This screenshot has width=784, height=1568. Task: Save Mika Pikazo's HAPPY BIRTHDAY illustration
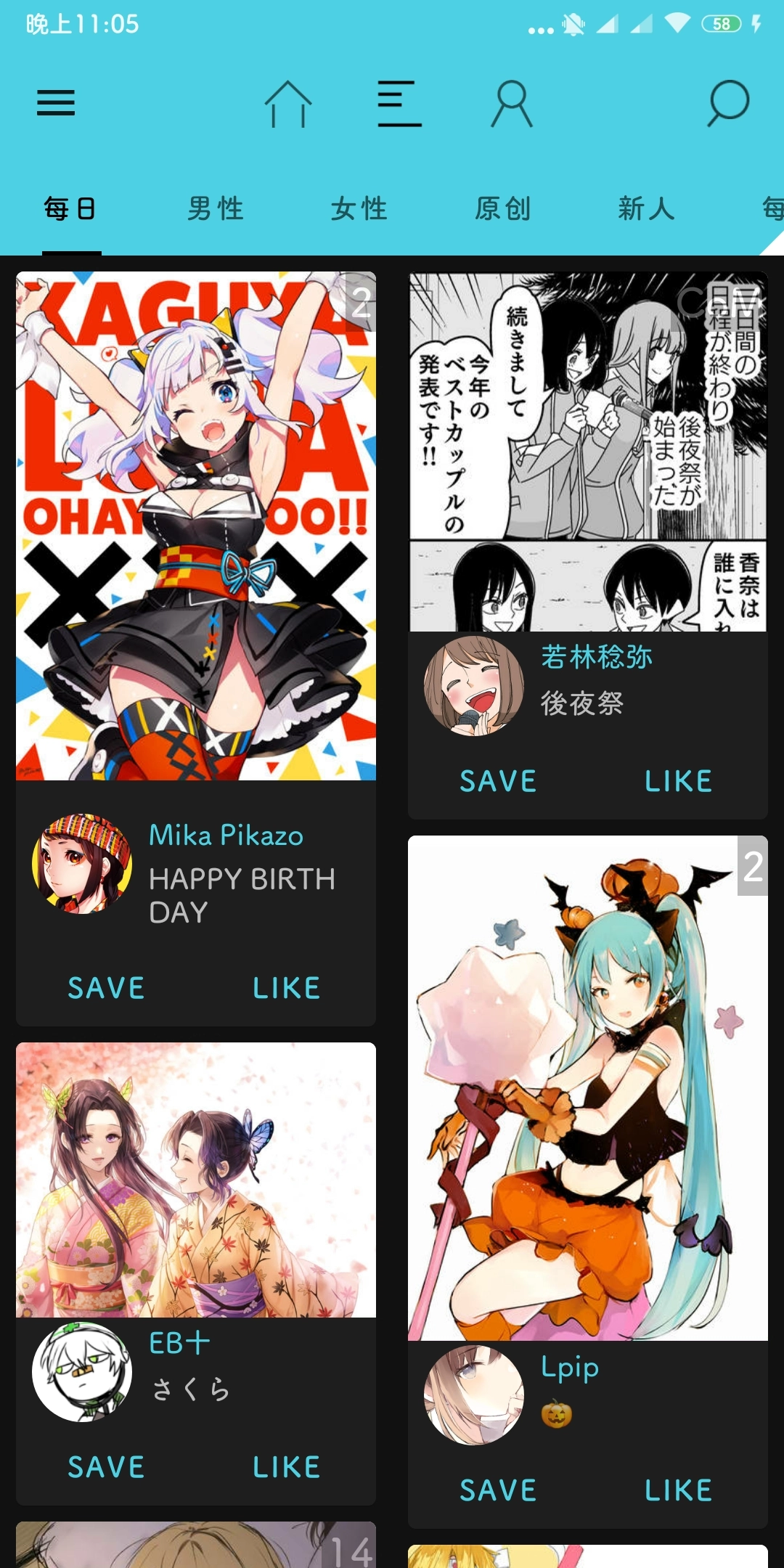(106, 988)
